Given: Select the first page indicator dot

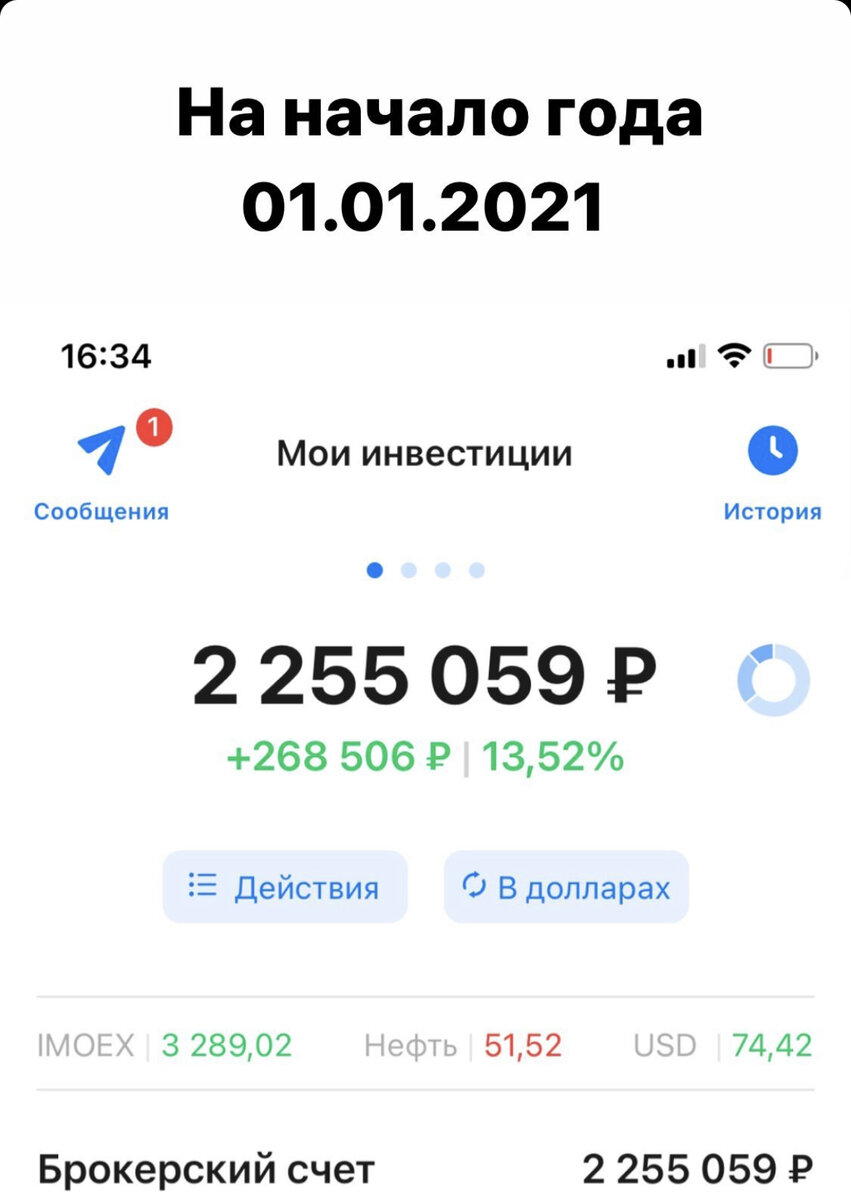Looking at the screenshot, I should 375,569.
